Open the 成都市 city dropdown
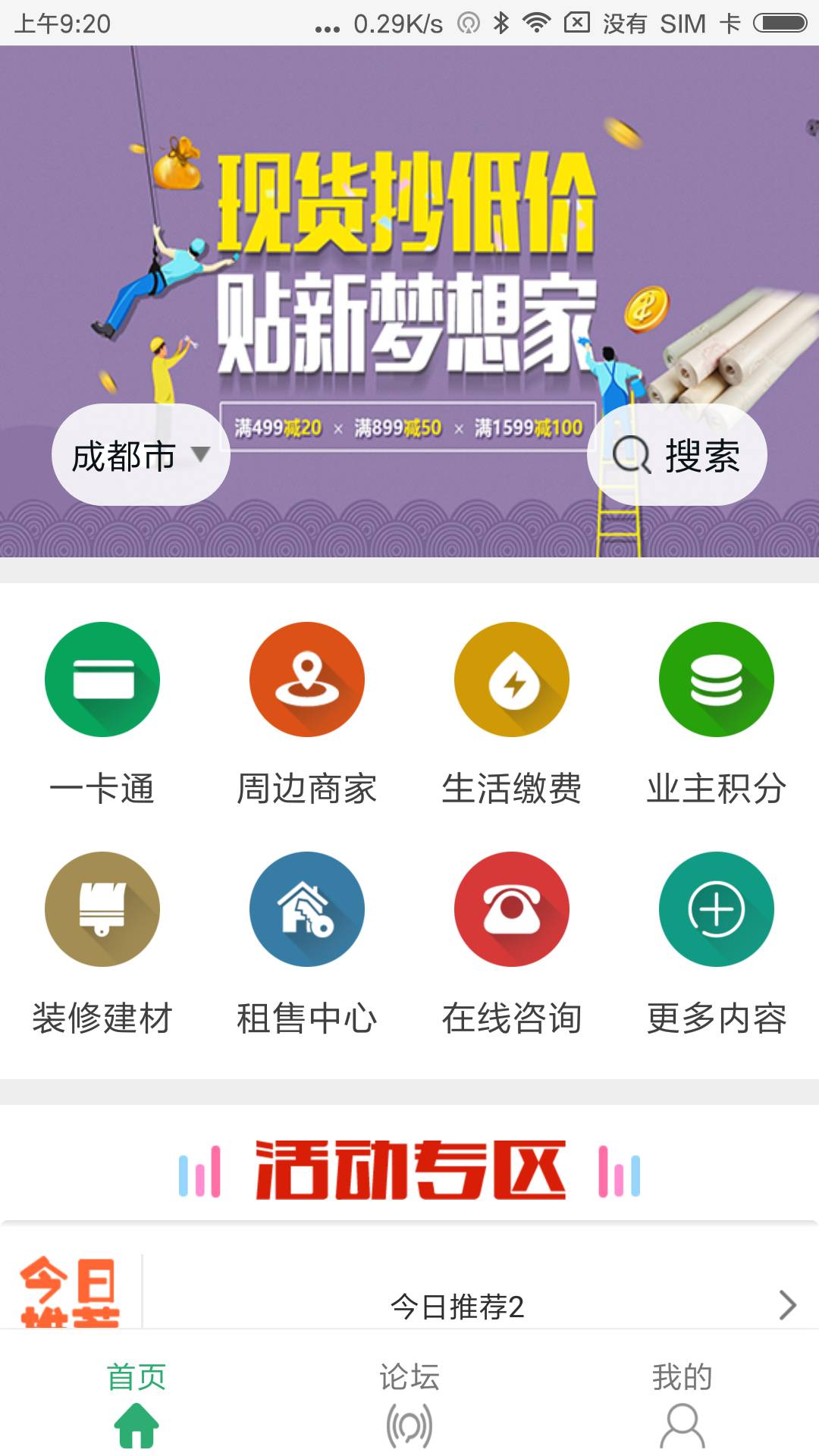This screenshot has width=819, height=1456. click(140, 455)
